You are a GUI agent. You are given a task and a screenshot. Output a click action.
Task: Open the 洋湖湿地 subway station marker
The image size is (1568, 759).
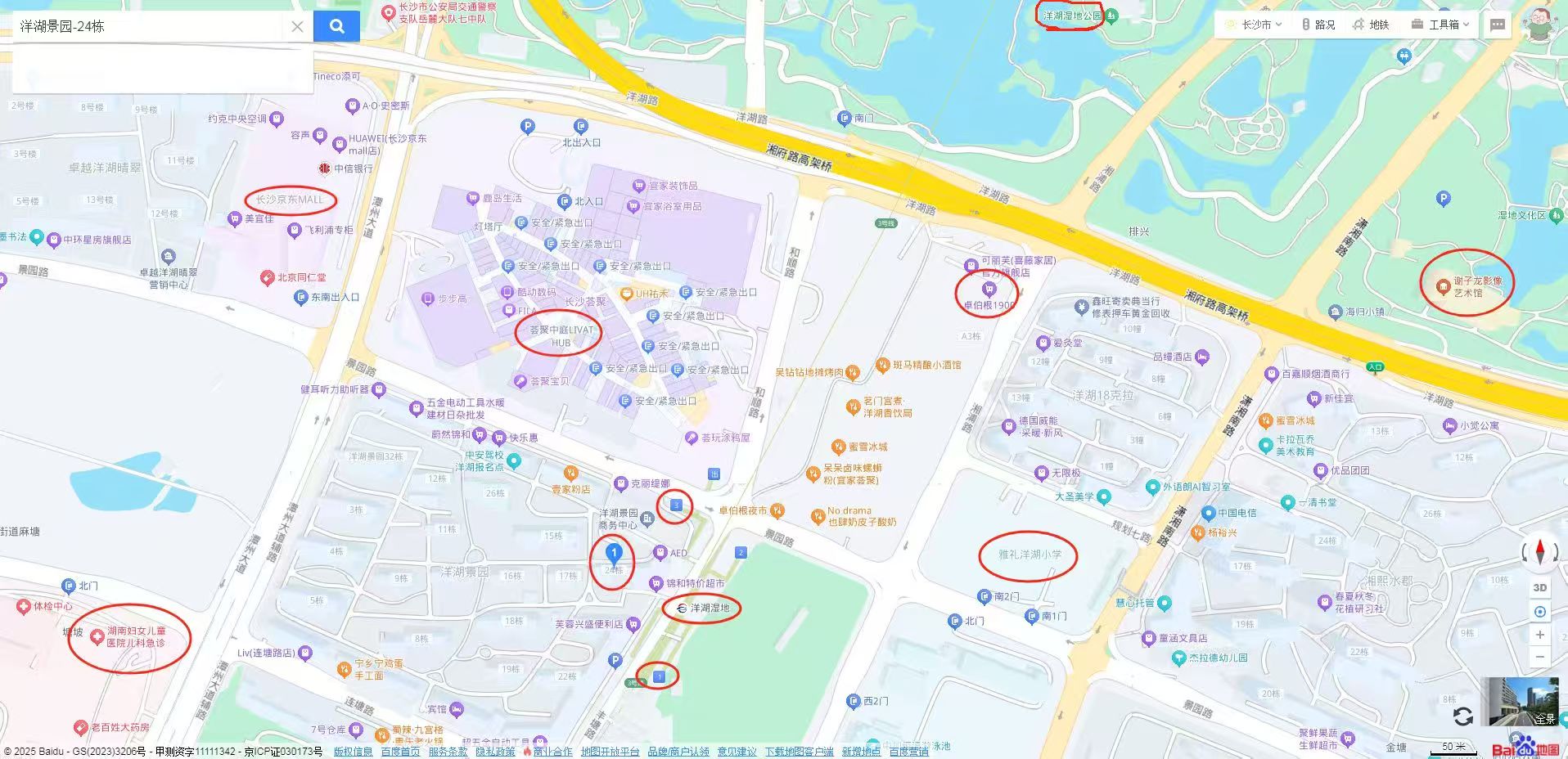coord(702,608)
